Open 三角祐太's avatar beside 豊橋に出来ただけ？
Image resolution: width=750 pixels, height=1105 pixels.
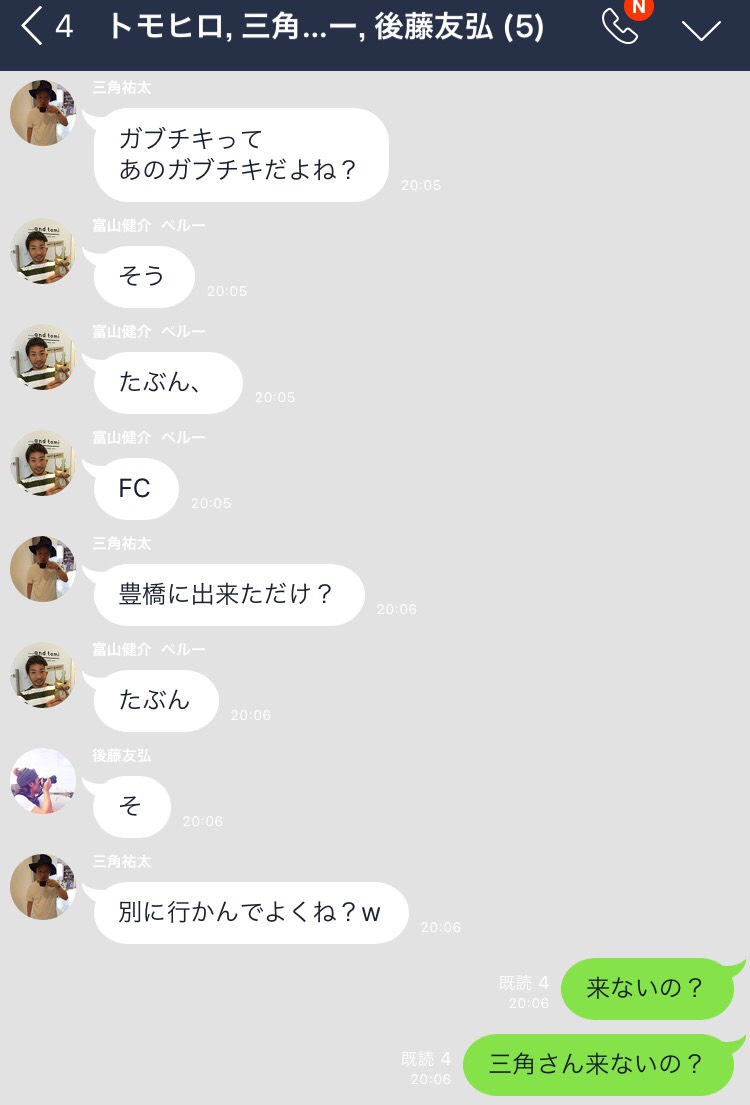click(43, 569)
